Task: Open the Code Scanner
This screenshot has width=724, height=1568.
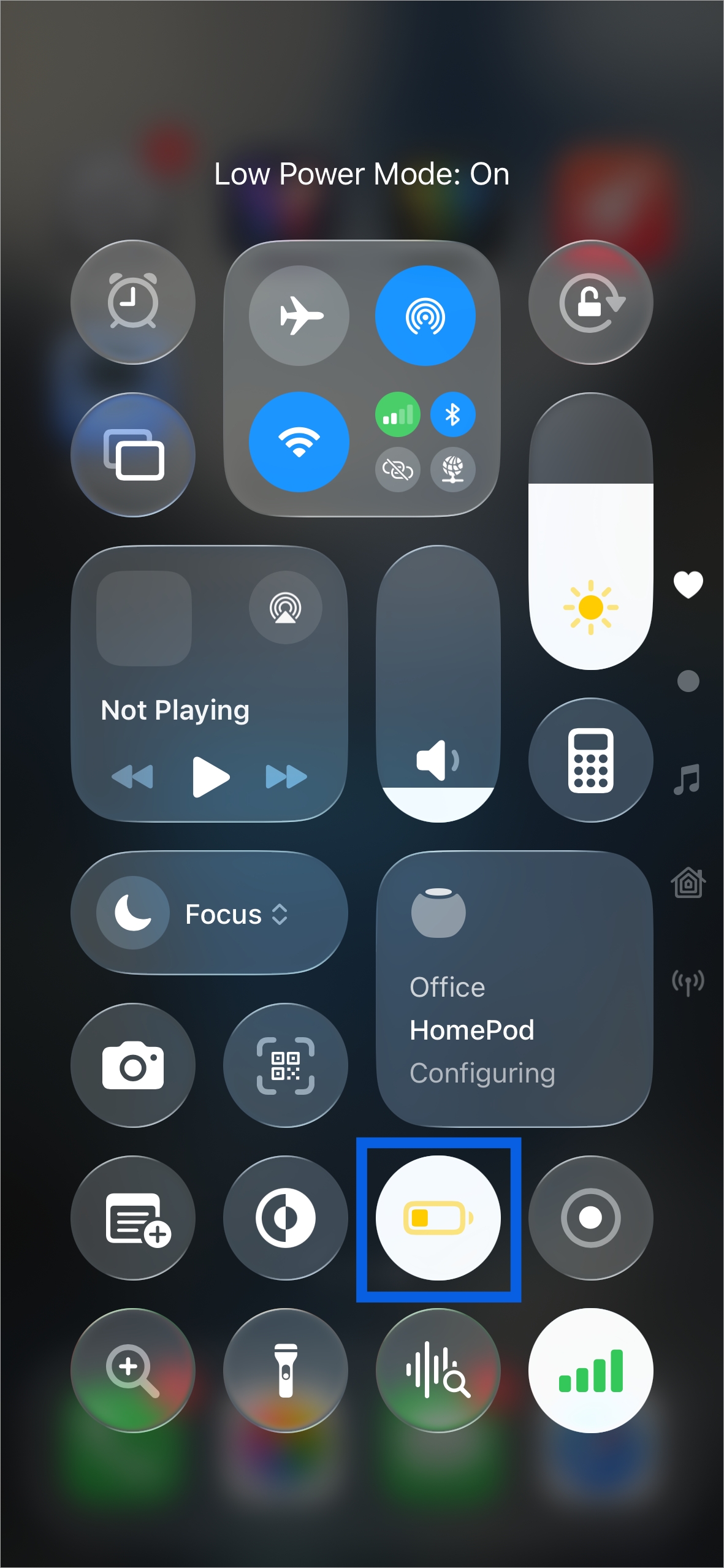Action: pyautogui.click(x=285, y=1067)
